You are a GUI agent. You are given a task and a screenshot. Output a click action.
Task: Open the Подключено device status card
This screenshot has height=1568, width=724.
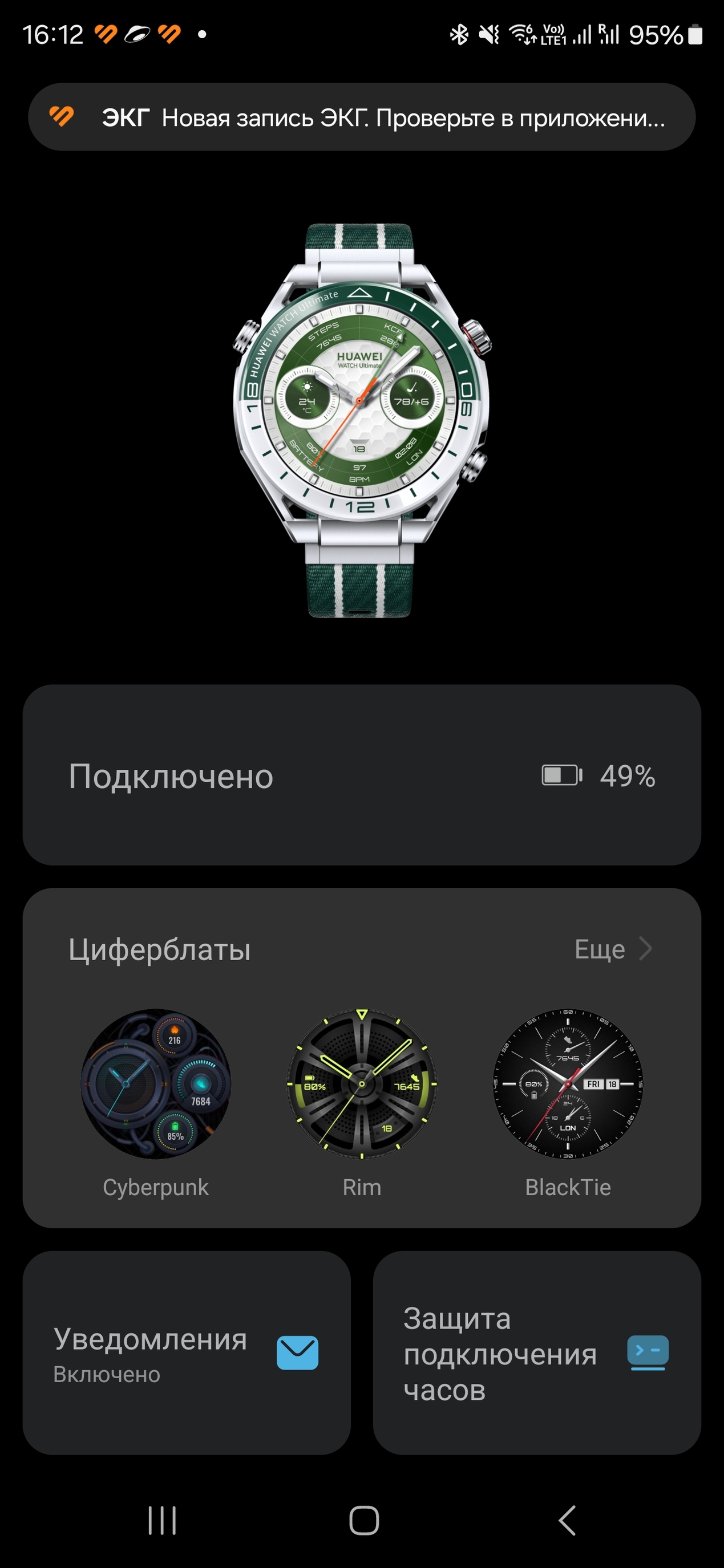click(x=362, y=775)
